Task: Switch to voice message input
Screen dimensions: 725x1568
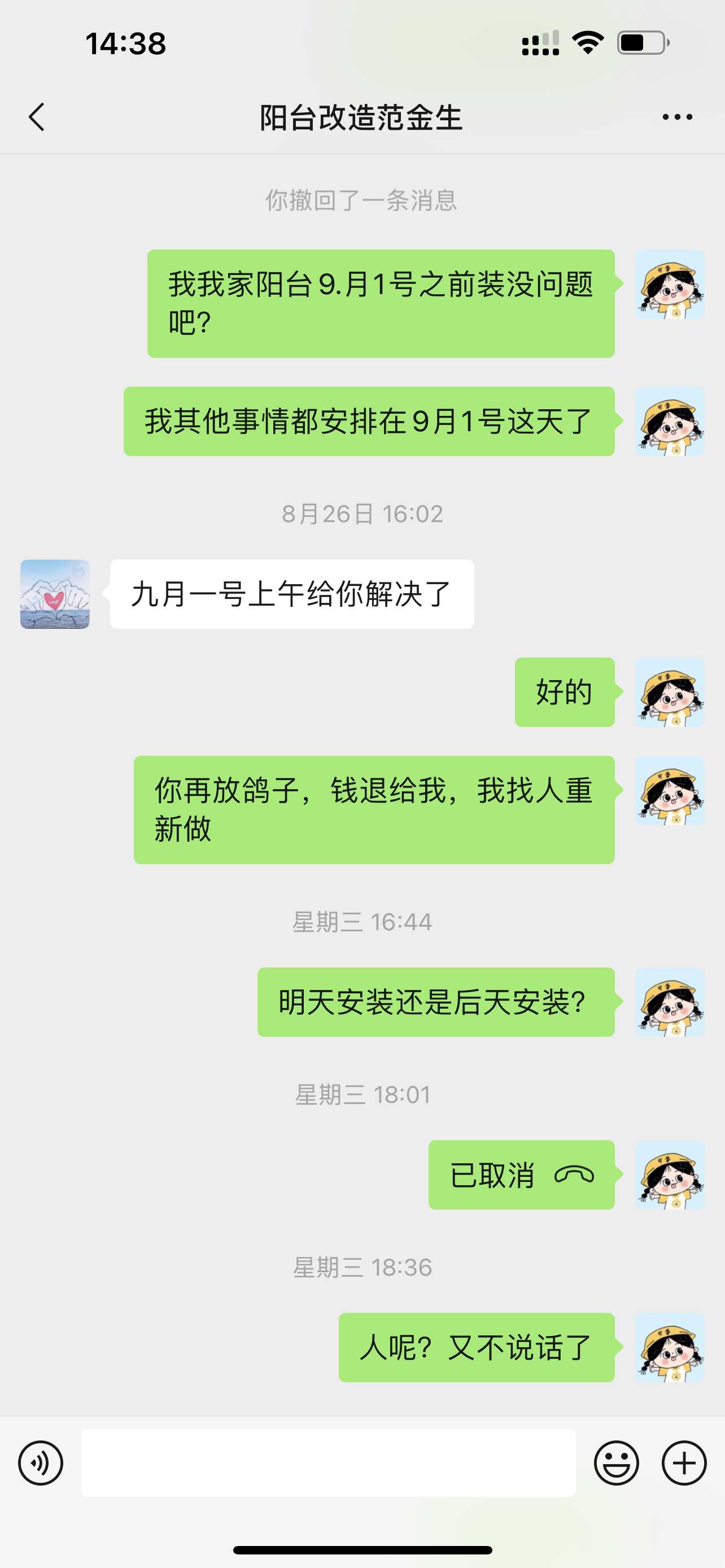Action: 41,1462
